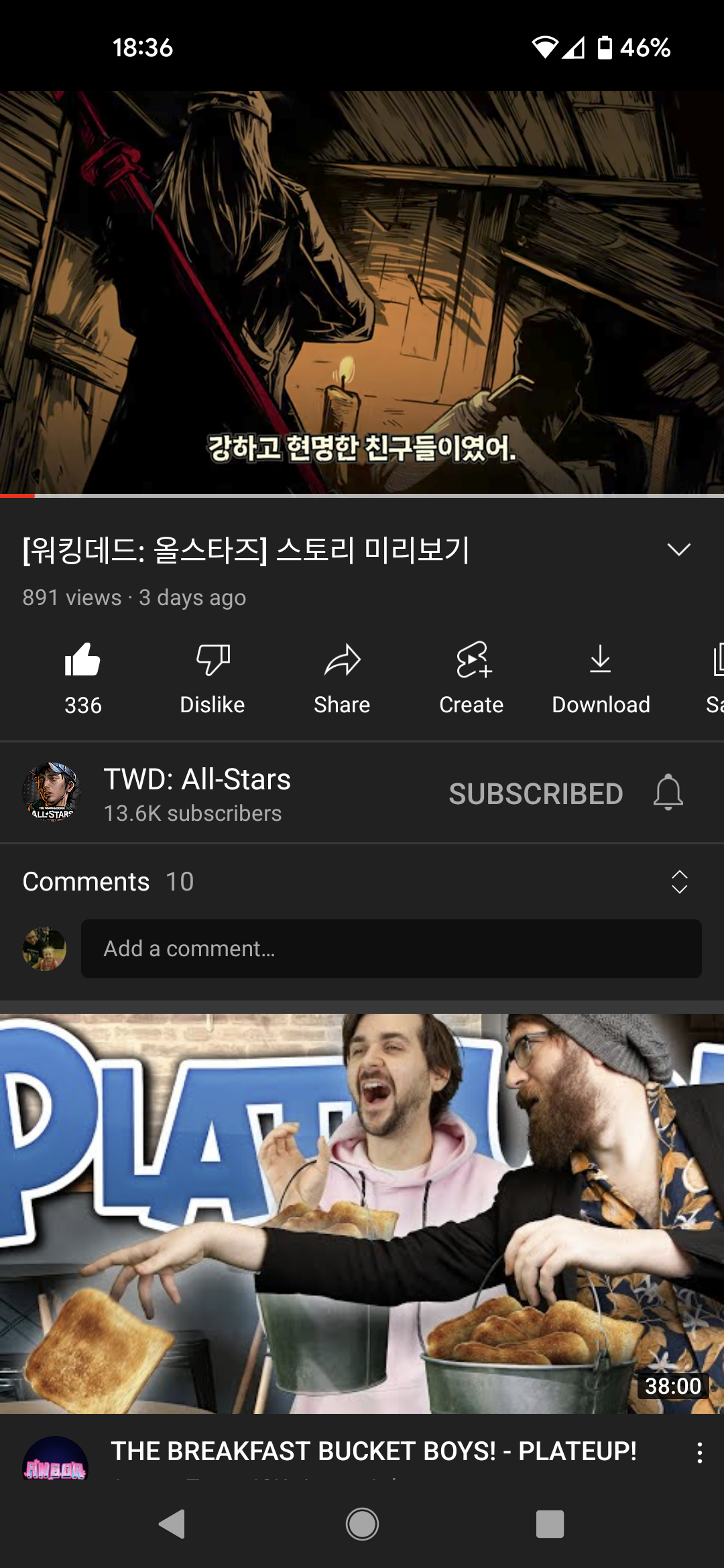
Task: Open overflow menu for PlateUp video
Action: tap(699, 1453)
